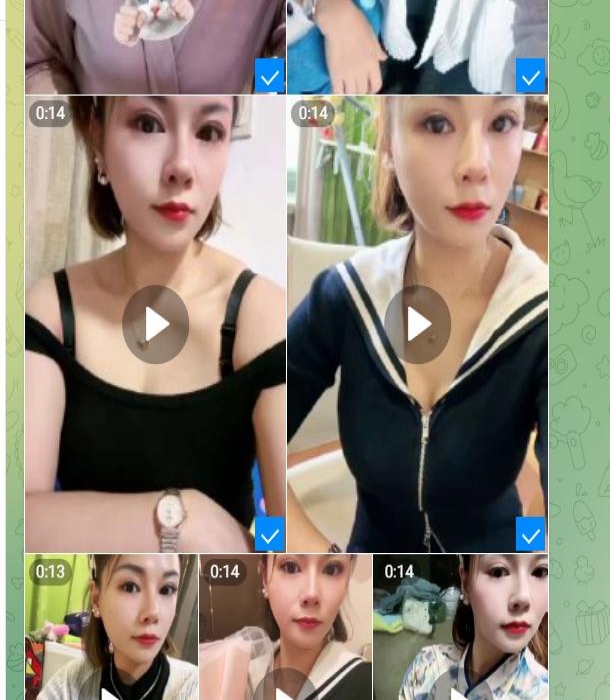Play the video of the black off-shoulder top

pos(156,324)
